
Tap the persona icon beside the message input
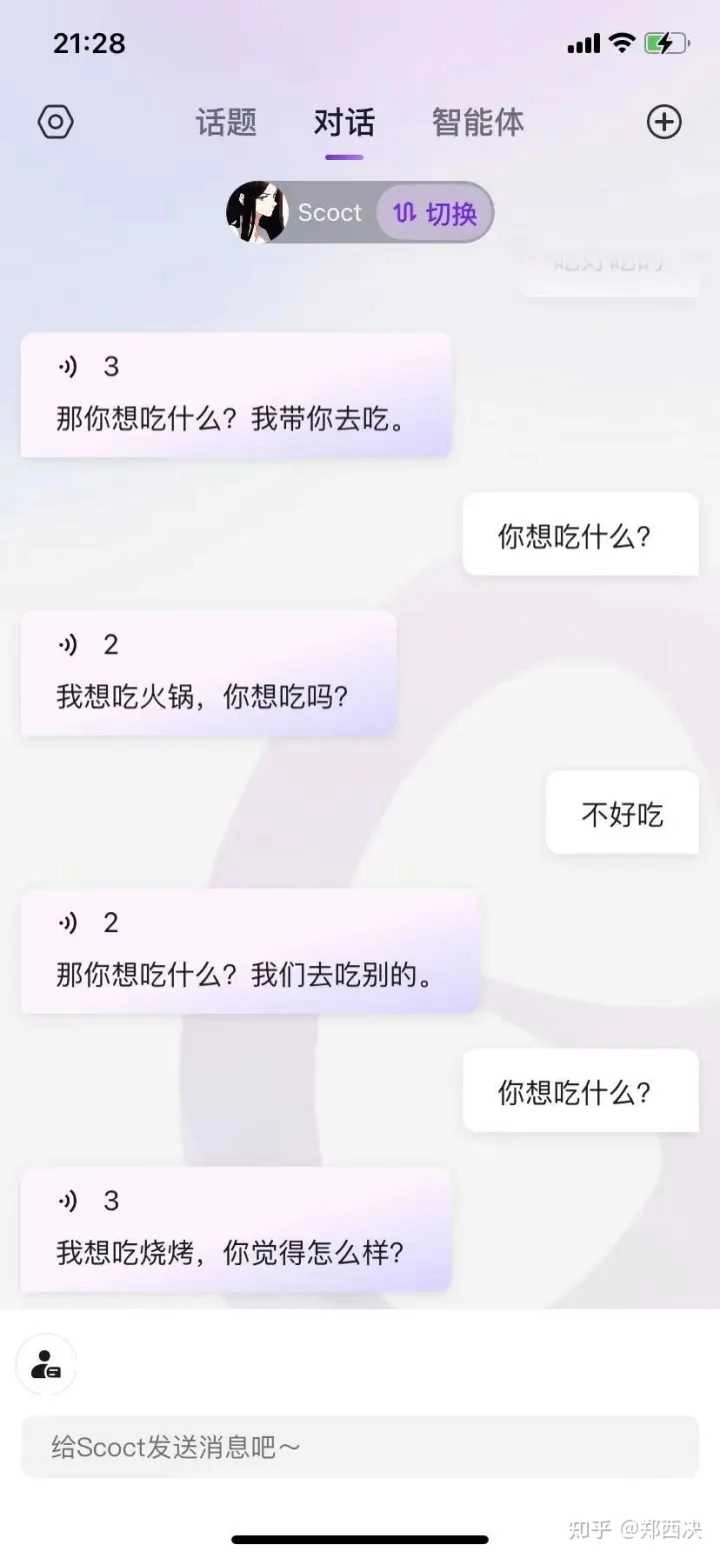pos(46,1366)
